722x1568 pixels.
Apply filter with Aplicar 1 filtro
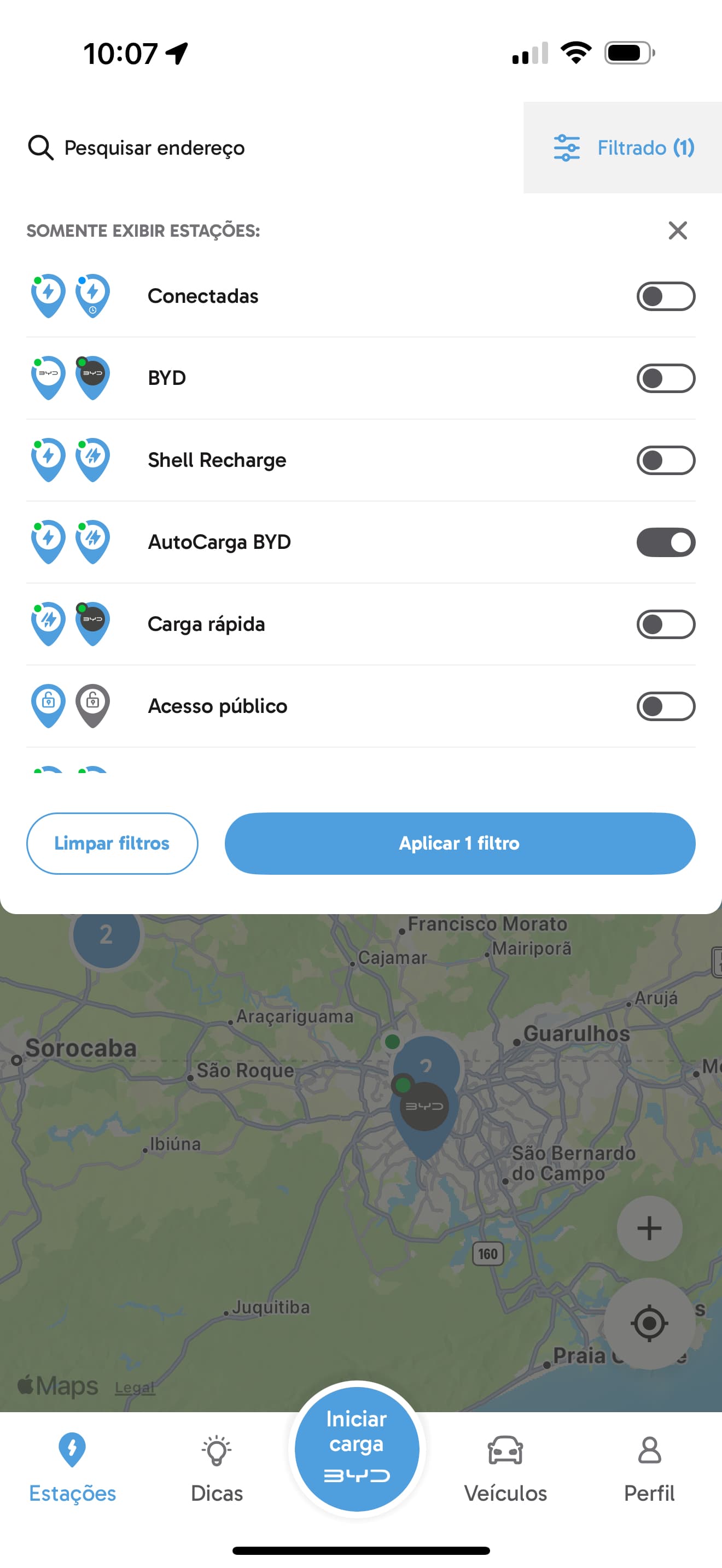[459, 844]
